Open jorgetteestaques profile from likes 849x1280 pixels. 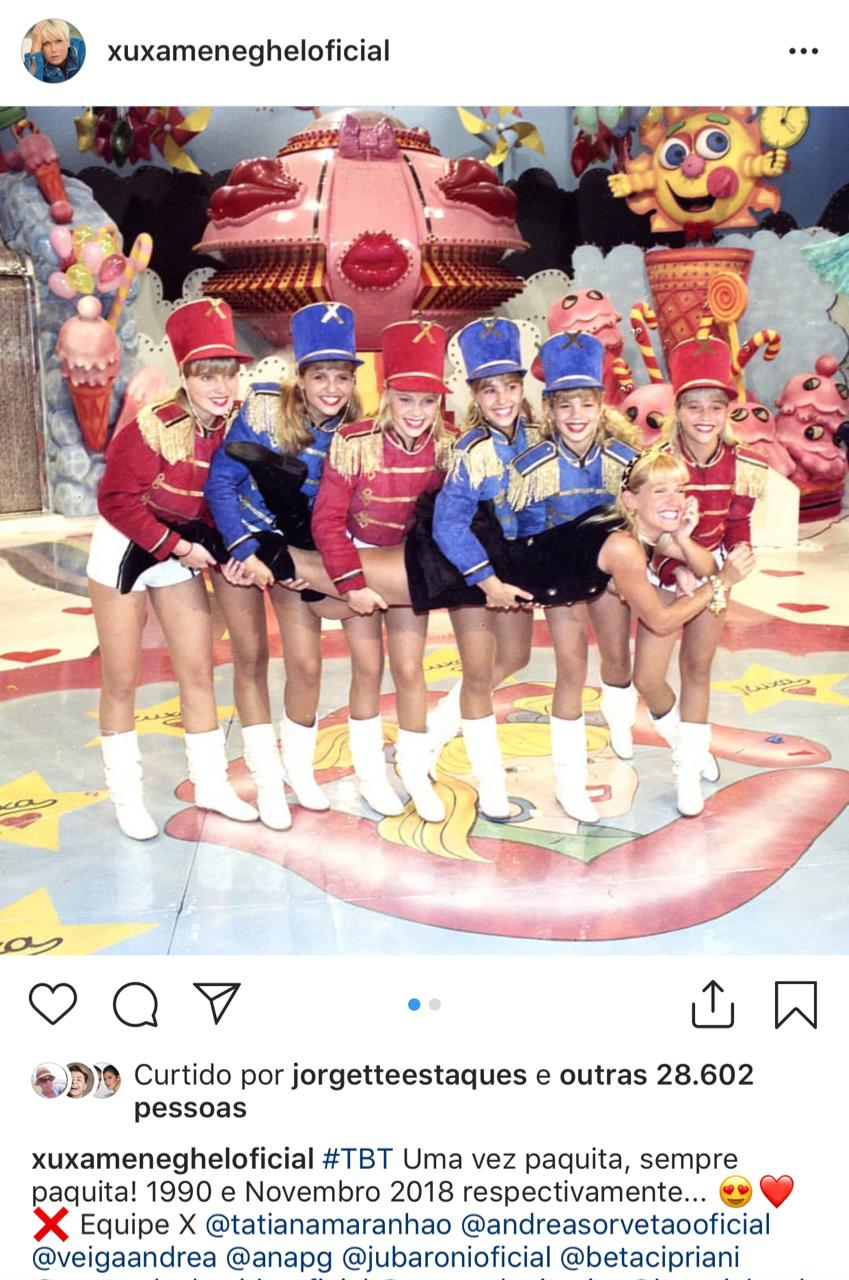click(409, 1075)
